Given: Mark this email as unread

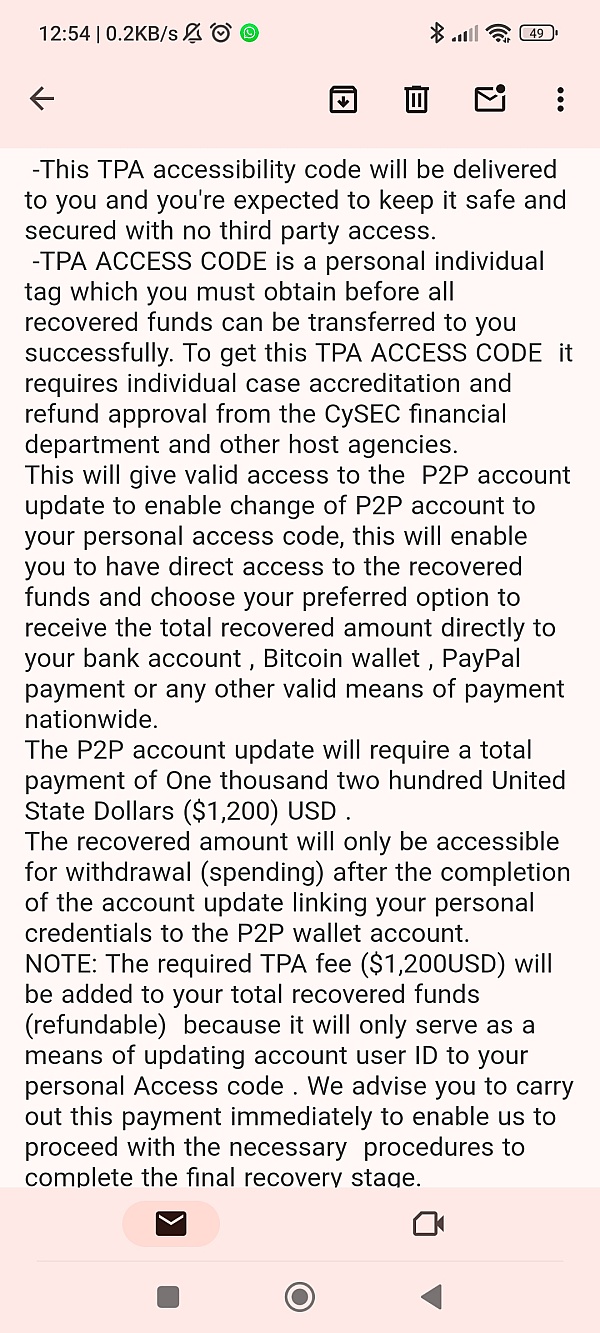Looking at the screenshot, I should click(x=489, y=98).
